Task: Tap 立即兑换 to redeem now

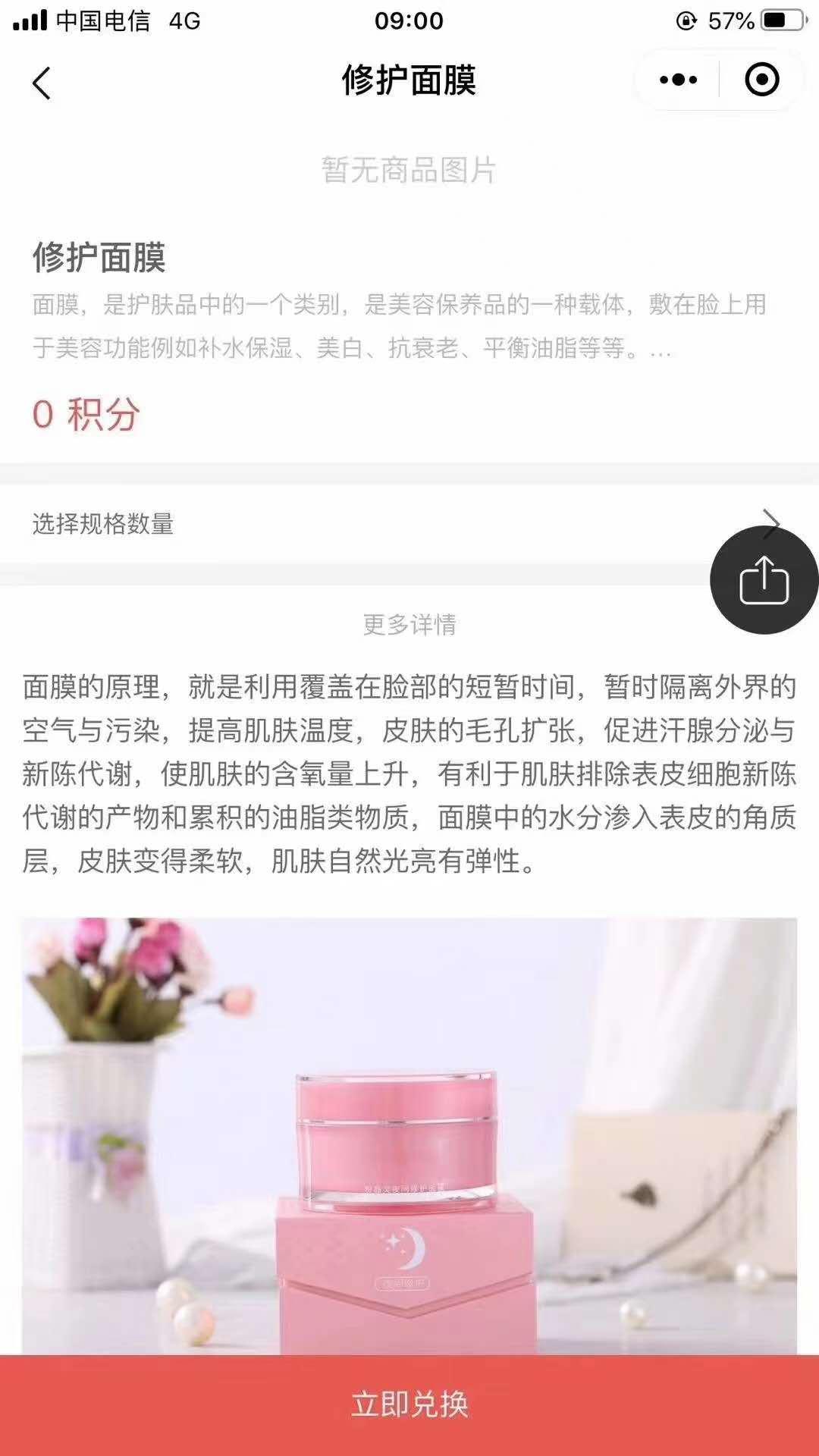Action: click(409, 1404)
